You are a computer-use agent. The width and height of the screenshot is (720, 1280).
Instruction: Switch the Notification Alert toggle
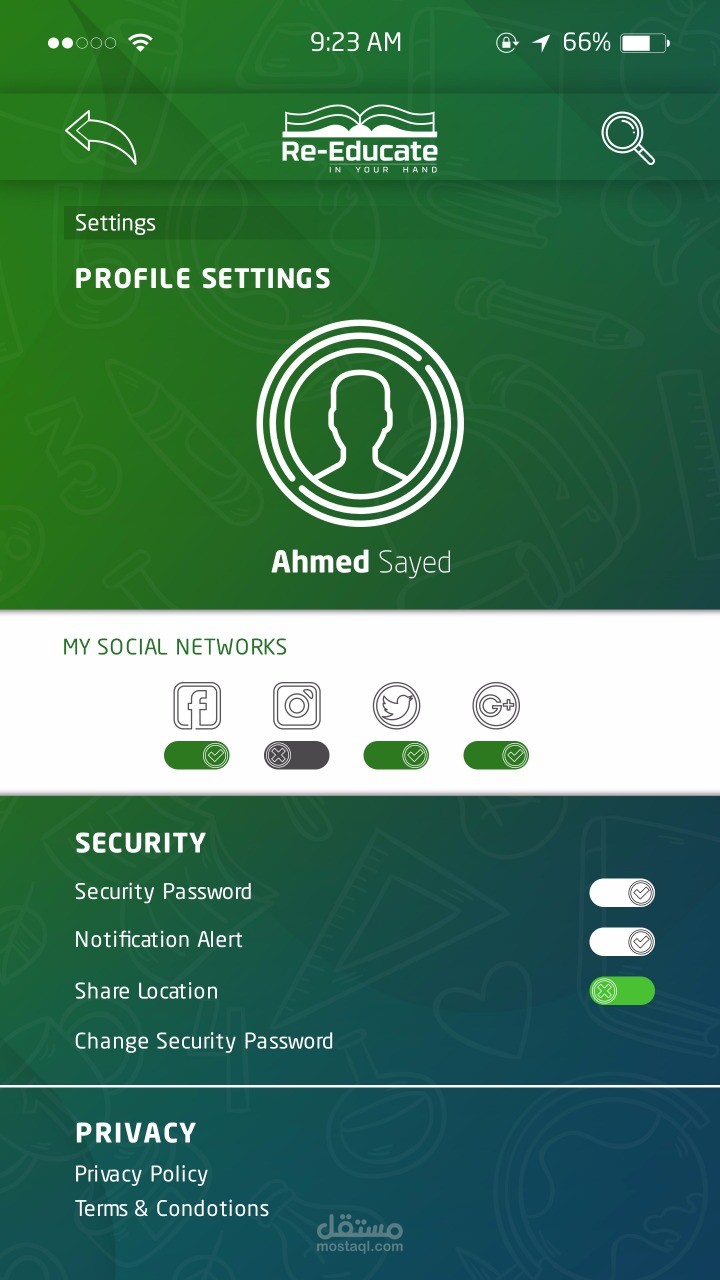(621, 941)
